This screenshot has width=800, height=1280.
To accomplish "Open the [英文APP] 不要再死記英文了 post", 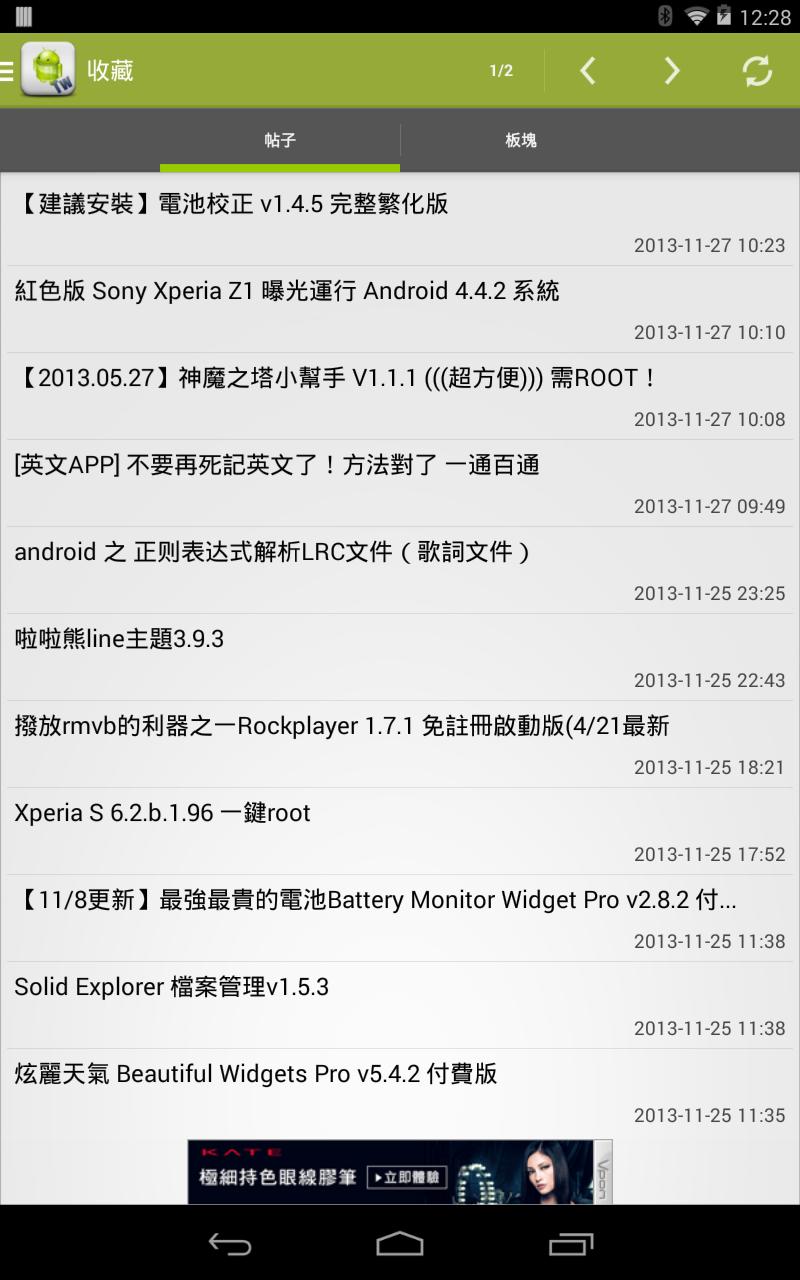I will (400, 483).
